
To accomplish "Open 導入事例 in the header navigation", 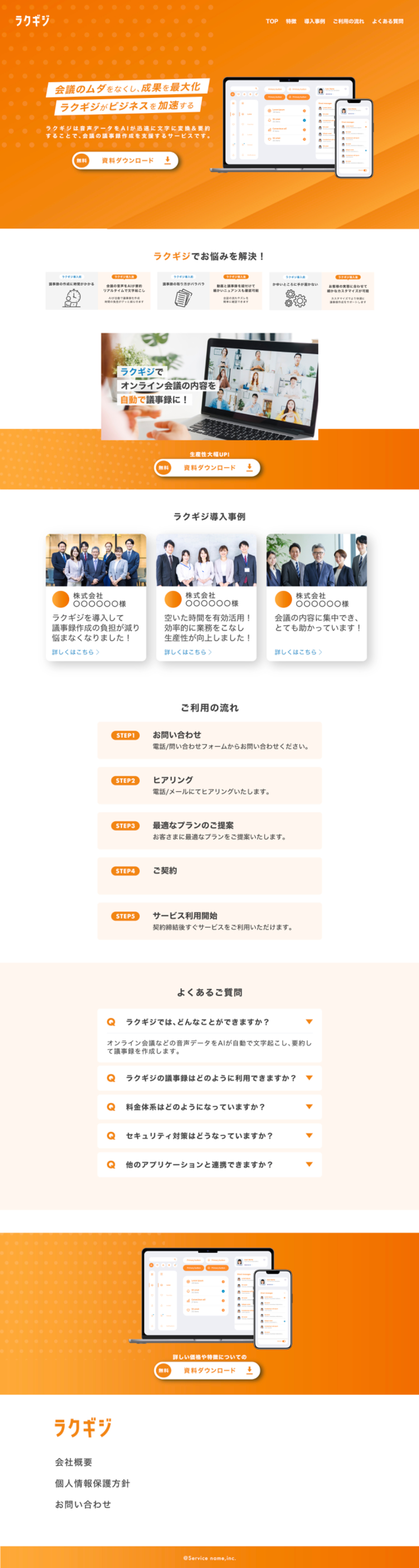I will coord(314,21).
